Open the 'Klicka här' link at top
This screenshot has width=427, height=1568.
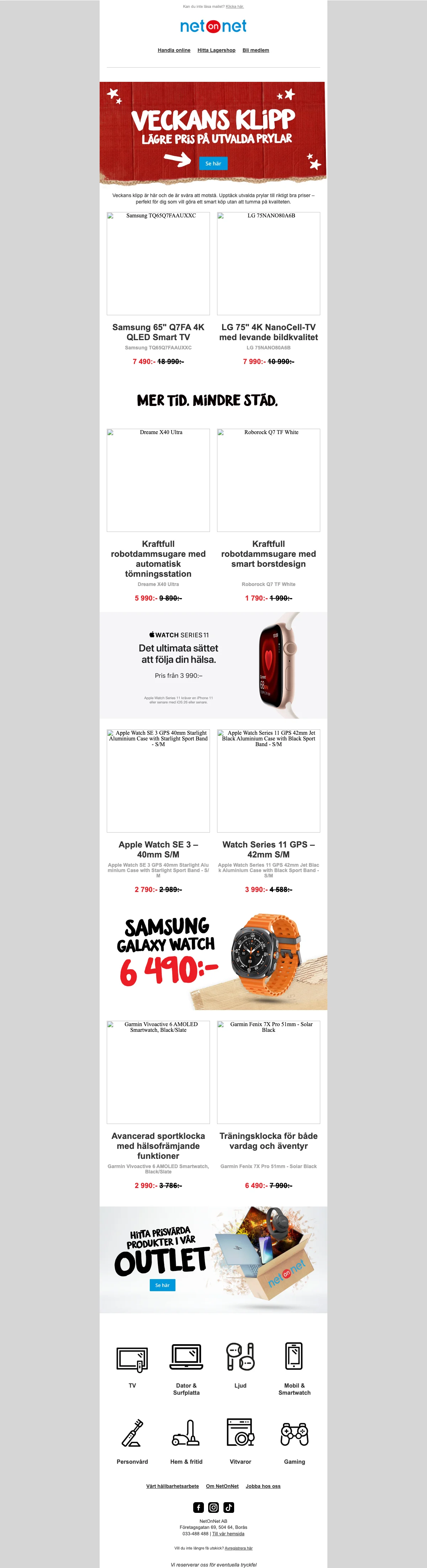234,7
